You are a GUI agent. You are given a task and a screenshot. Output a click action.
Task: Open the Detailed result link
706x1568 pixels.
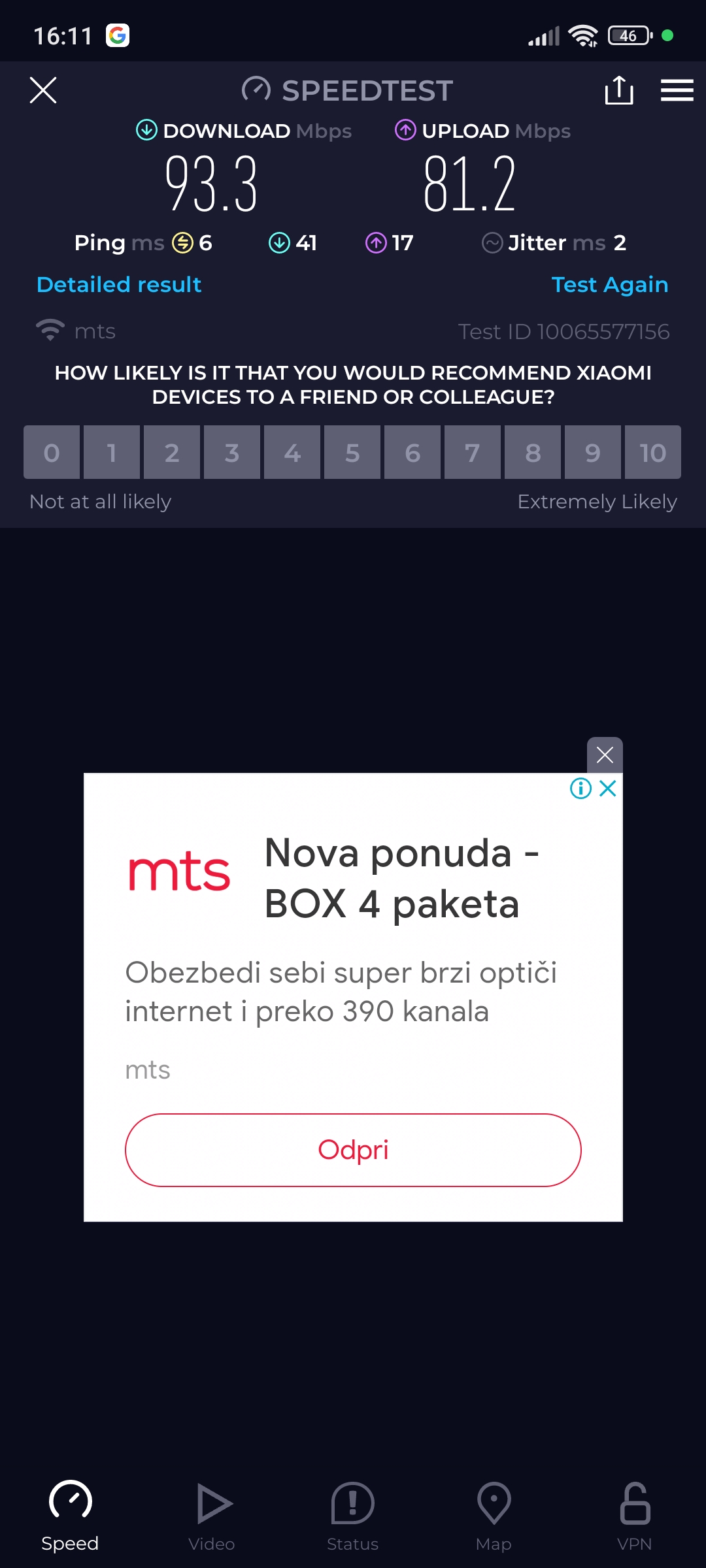pos(119,285)
